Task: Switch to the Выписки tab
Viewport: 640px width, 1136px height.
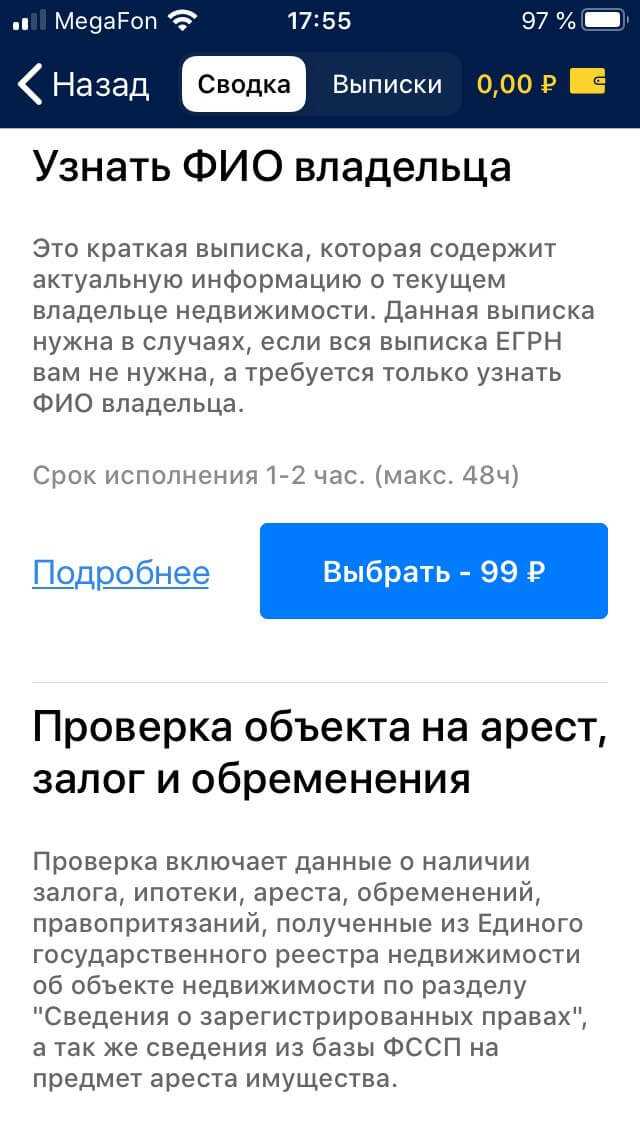Action: 387,84
